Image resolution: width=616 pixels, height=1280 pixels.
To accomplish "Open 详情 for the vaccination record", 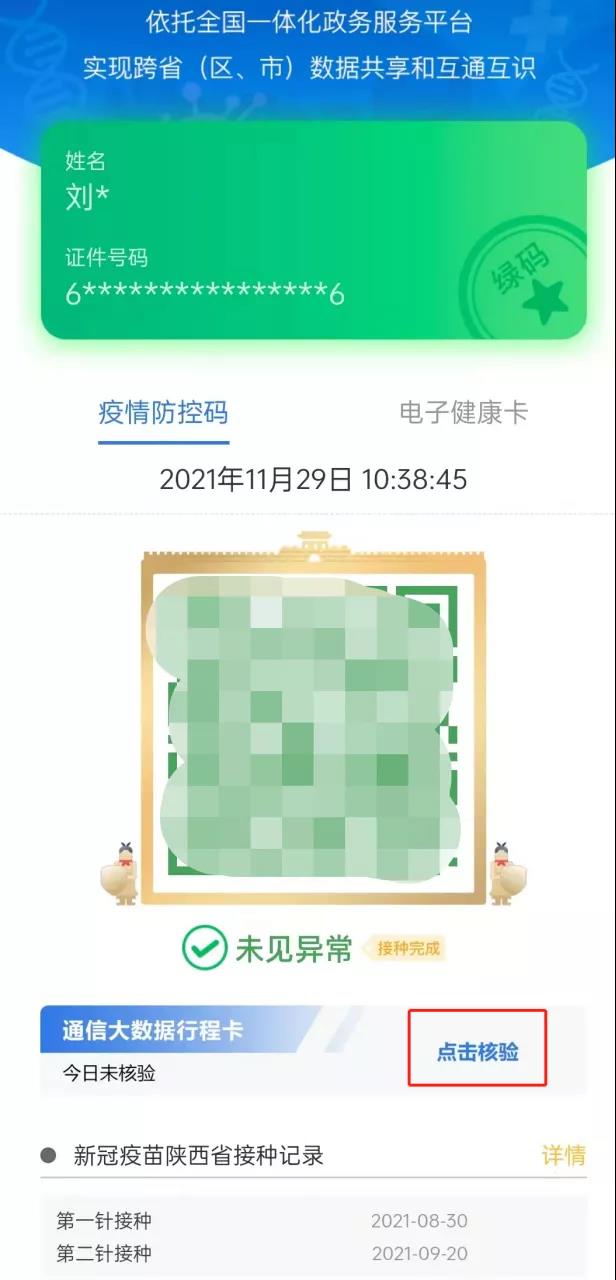I will [563, 1156].
